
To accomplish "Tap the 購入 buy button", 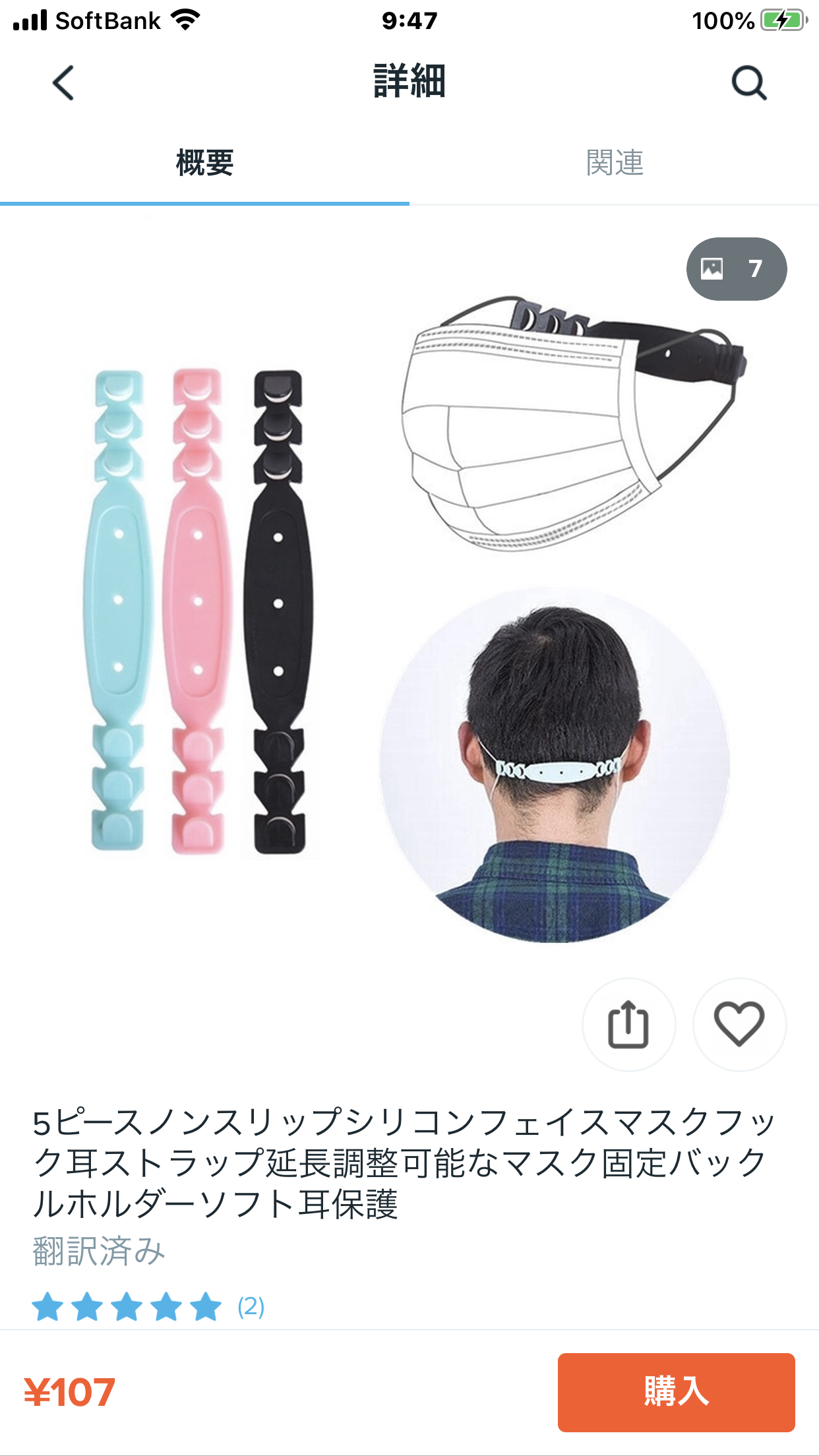I will tap(676, 1392).
